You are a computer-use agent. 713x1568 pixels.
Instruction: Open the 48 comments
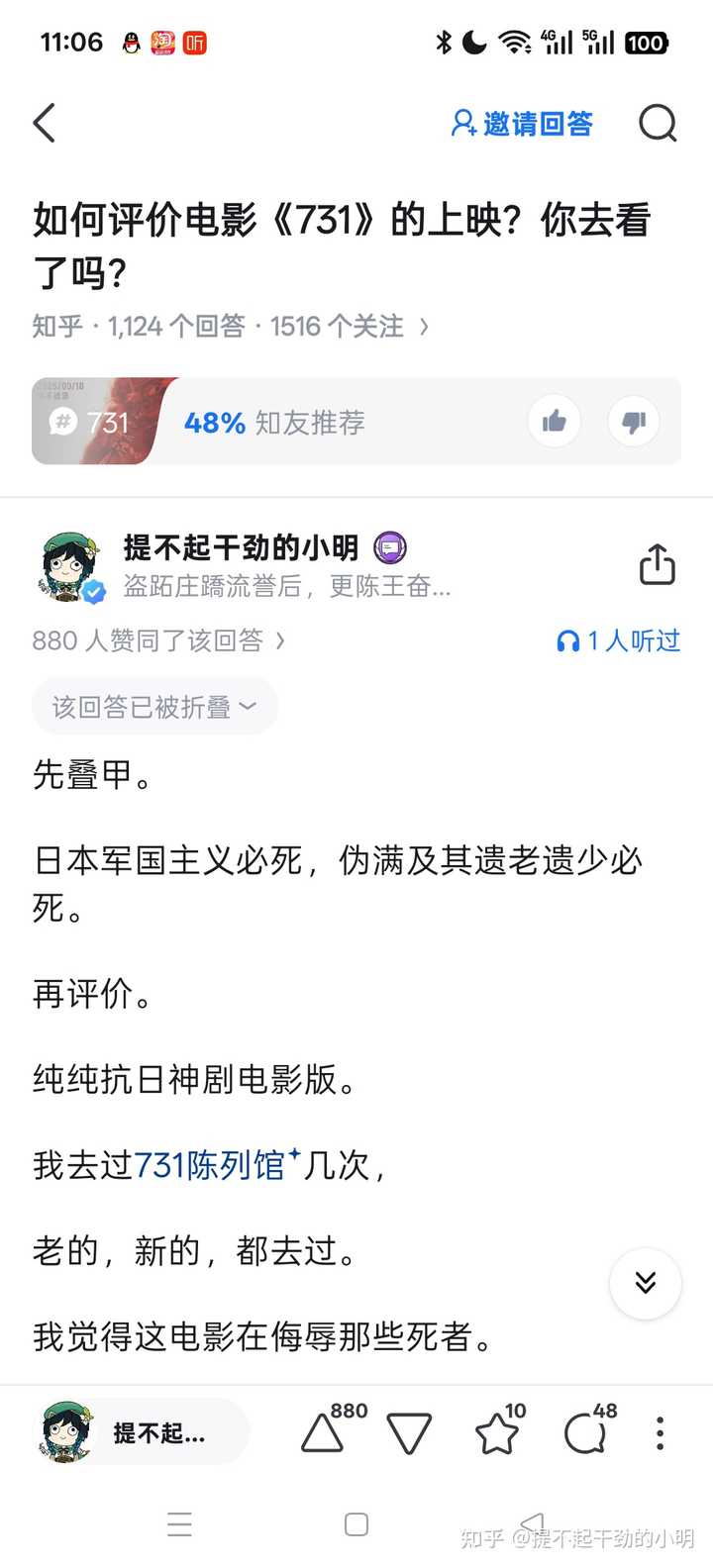click(586, 1433)
